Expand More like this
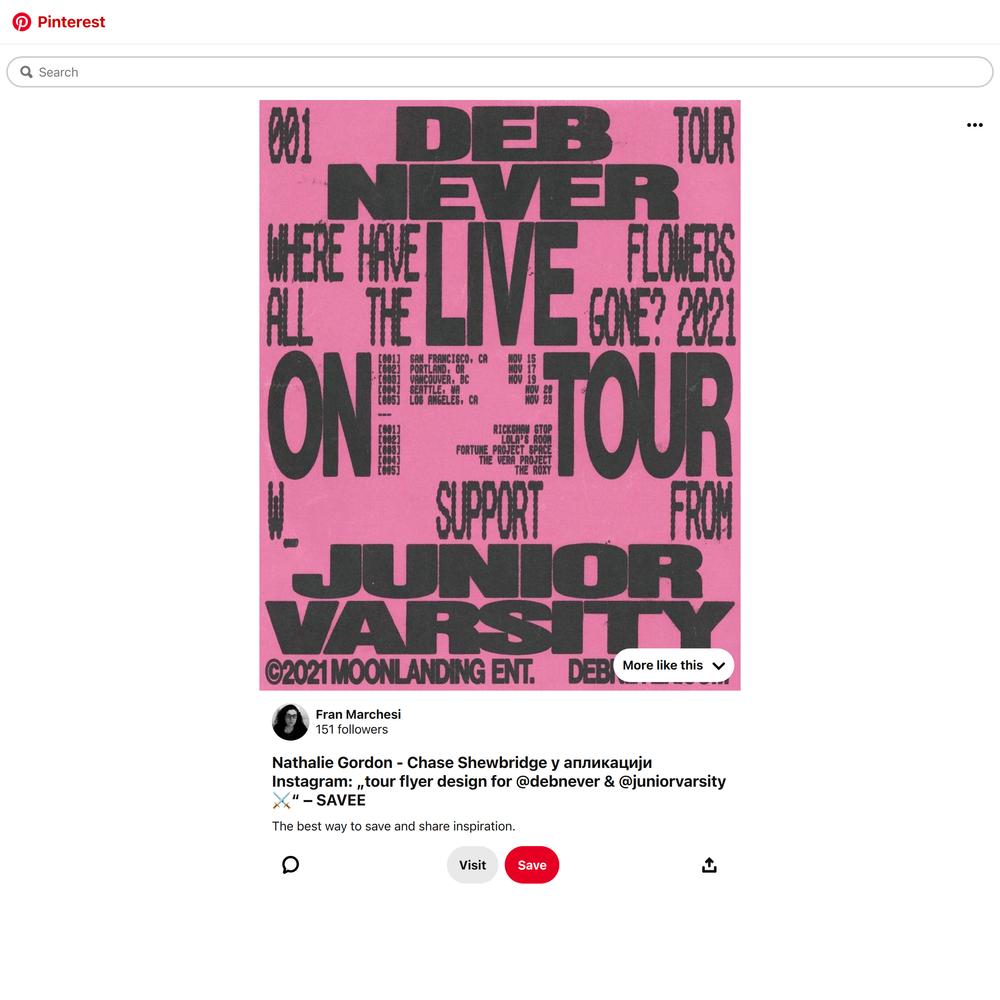This screenshot has height=1000, width=1000. click(673, 665)
